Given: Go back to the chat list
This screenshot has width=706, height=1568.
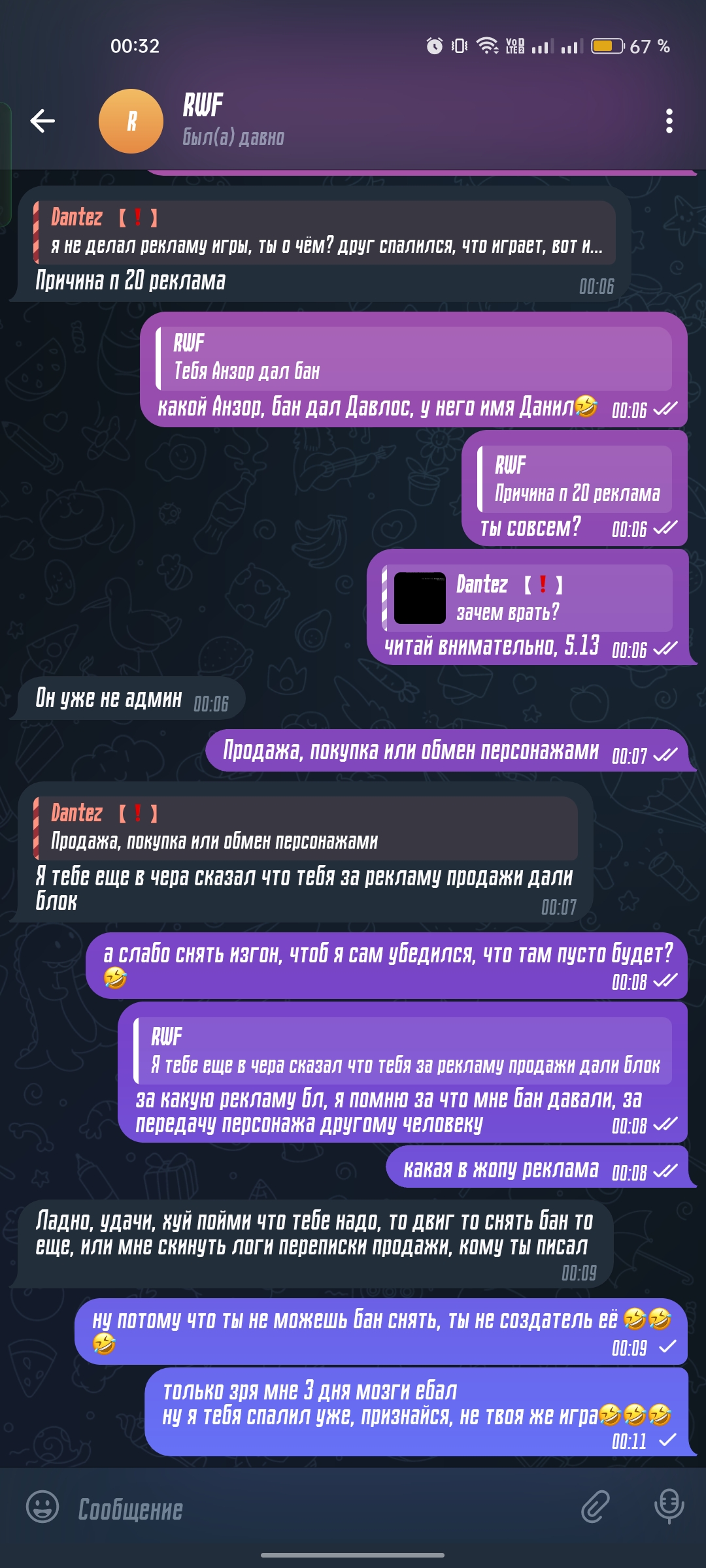Looking at the screenshot, I should 42,121.
